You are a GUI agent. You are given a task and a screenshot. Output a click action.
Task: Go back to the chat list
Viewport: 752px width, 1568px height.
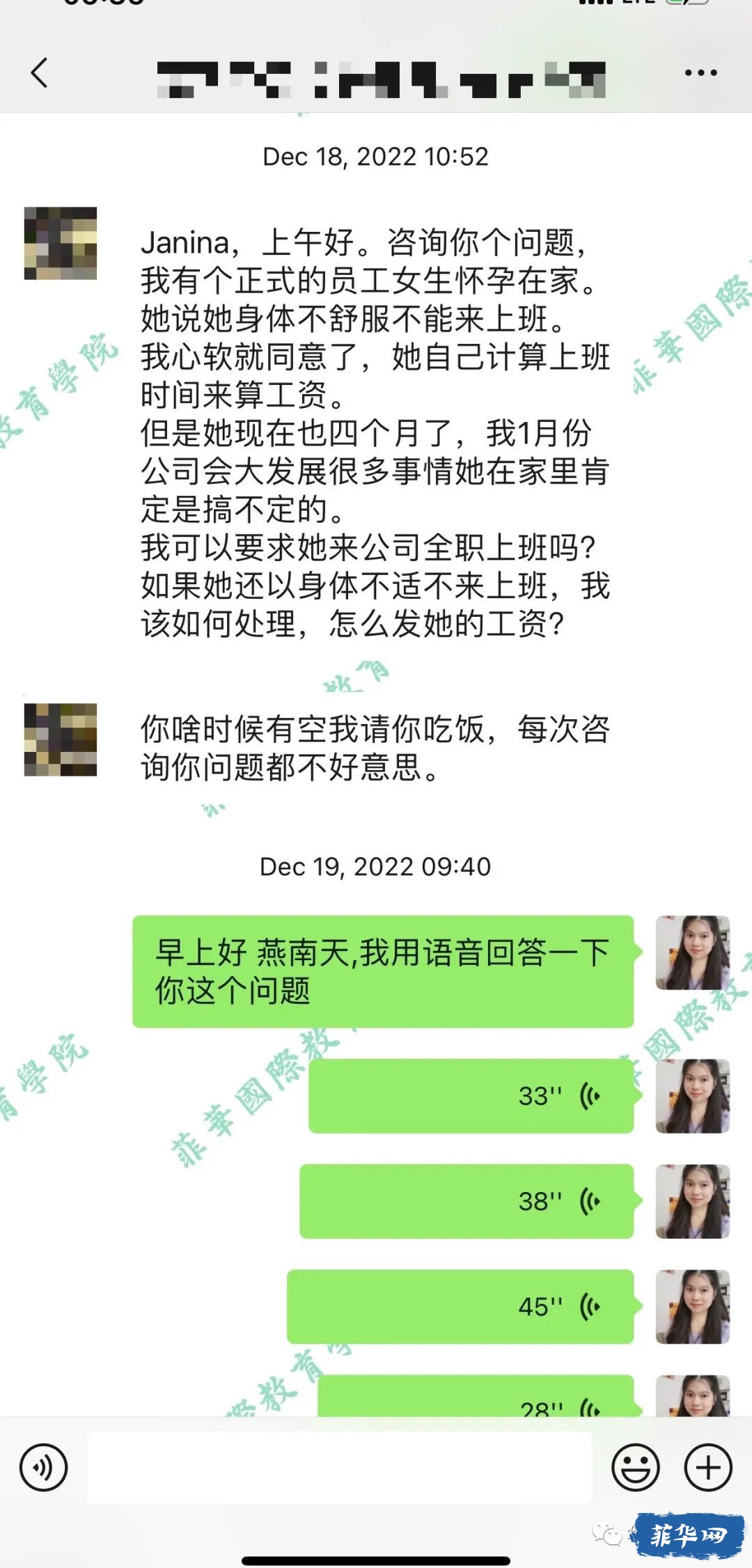coord(40,73)
